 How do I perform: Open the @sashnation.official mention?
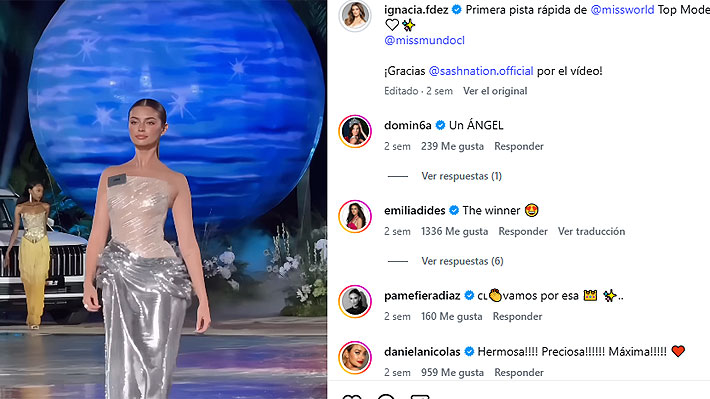(481, 71)
